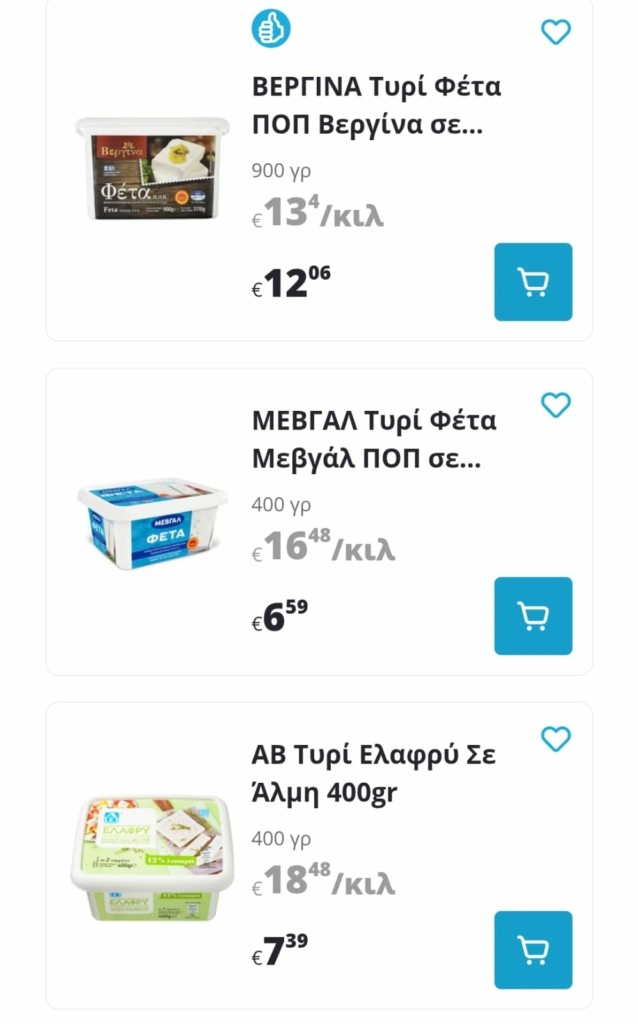Add ΒΕΡΓΙΝΑ feta 900gr to cart
This screenshot has width=638, height=1024.
533,282
